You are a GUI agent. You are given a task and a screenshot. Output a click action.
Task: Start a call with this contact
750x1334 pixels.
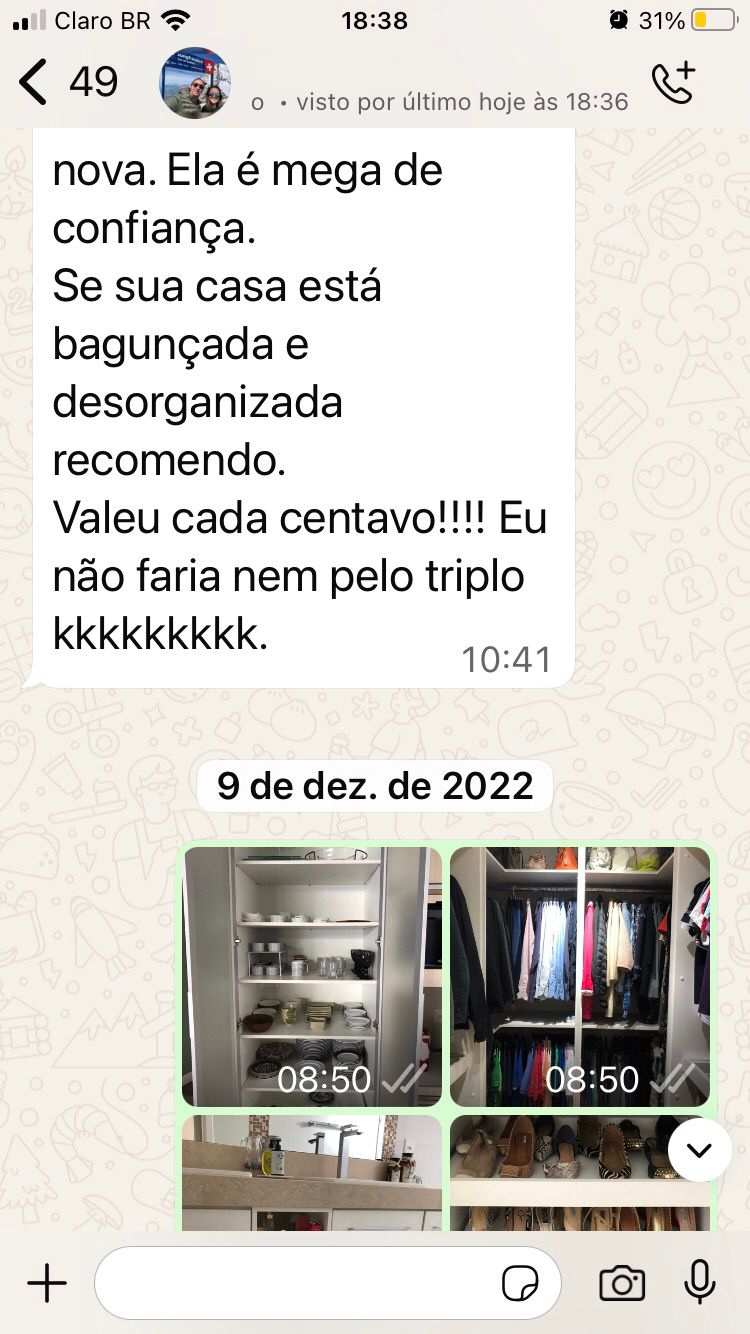coord(673,83)
